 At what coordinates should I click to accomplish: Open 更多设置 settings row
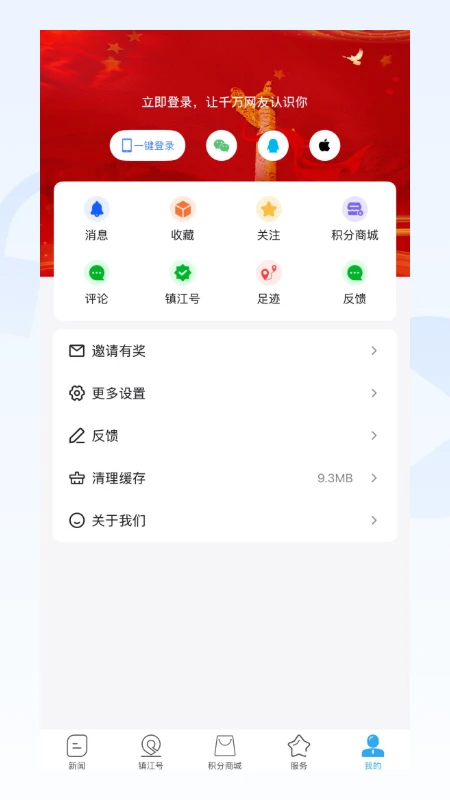click(225, 393)
